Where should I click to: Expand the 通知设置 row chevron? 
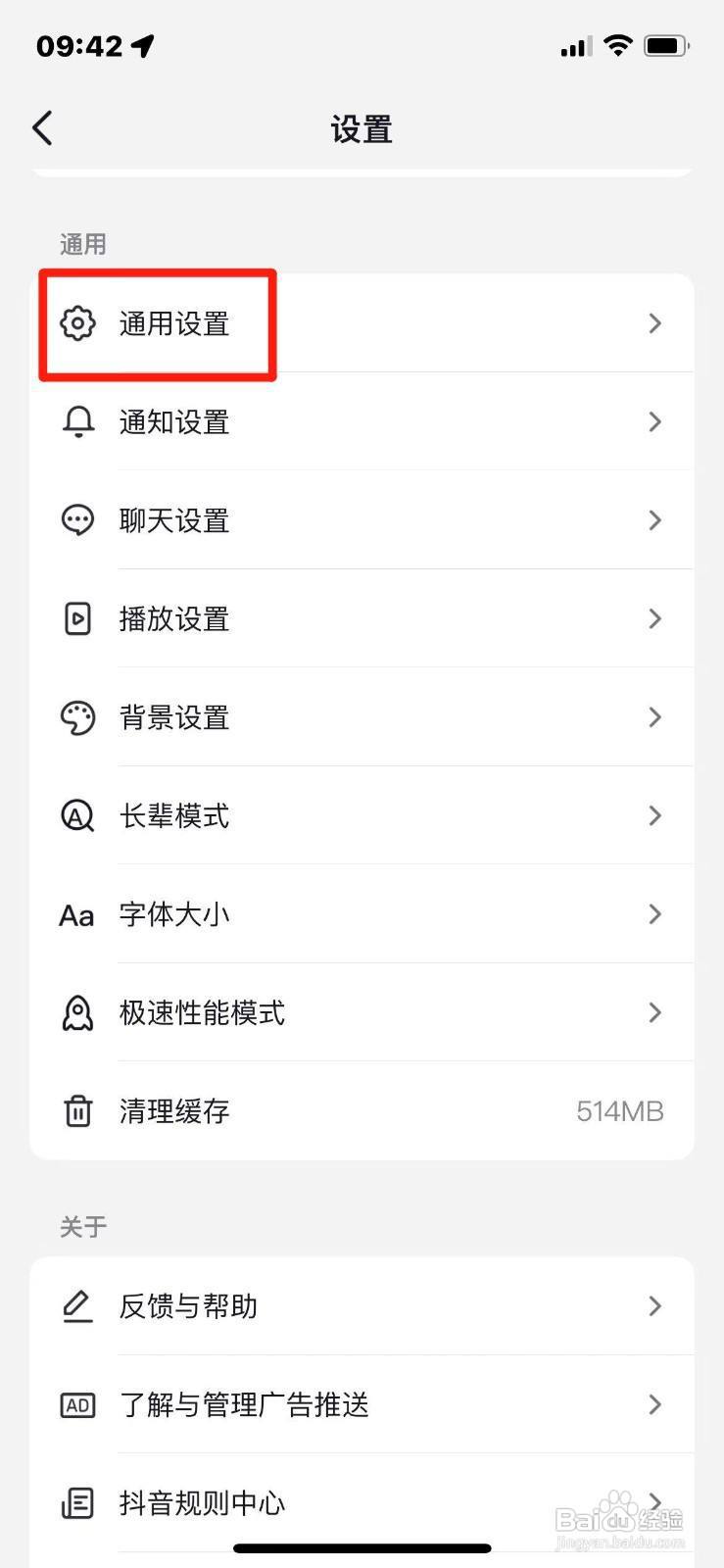coord(654,422)
